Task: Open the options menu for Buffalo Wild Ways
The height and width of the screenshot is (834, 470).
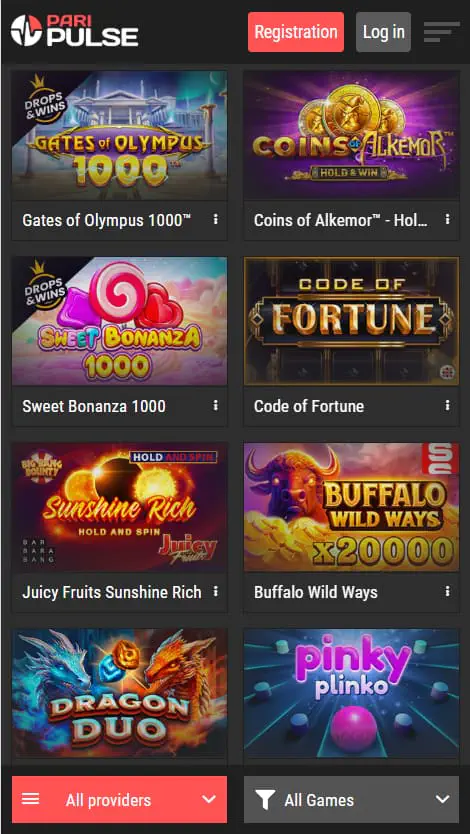Action: tap(448, 591)
